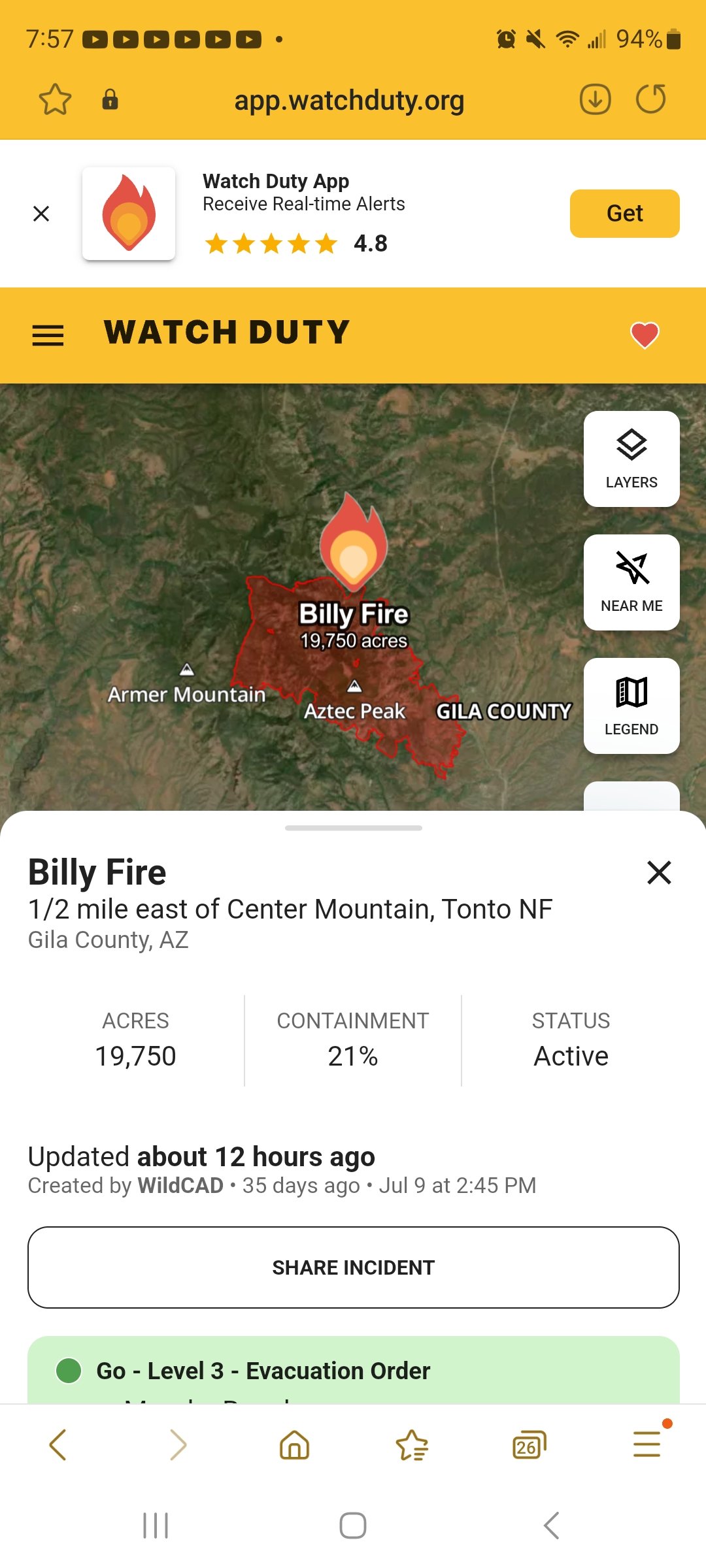Reload the page

pos(651,99)
